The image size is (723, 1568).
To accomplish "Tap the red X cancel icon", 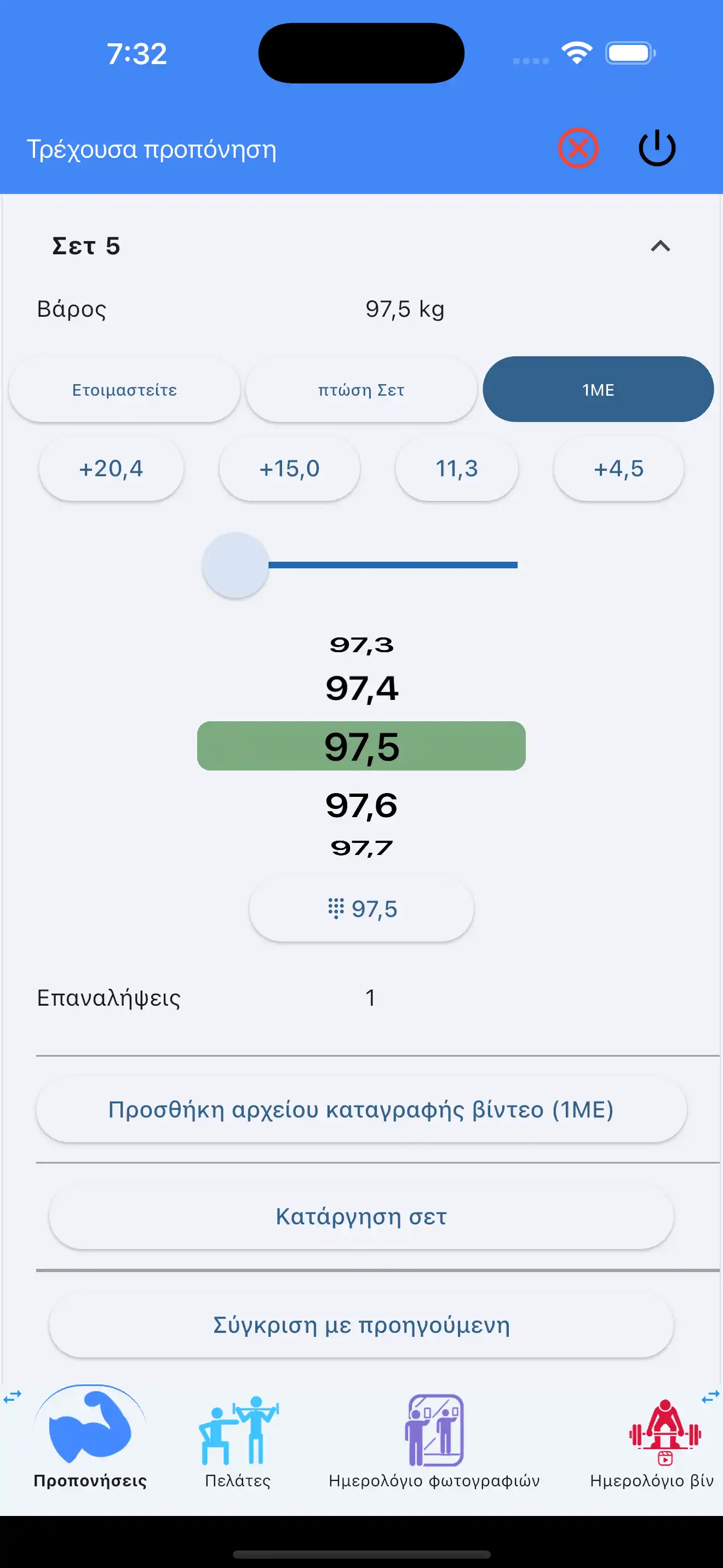I will pyautogui.click(x=578, y=148).
